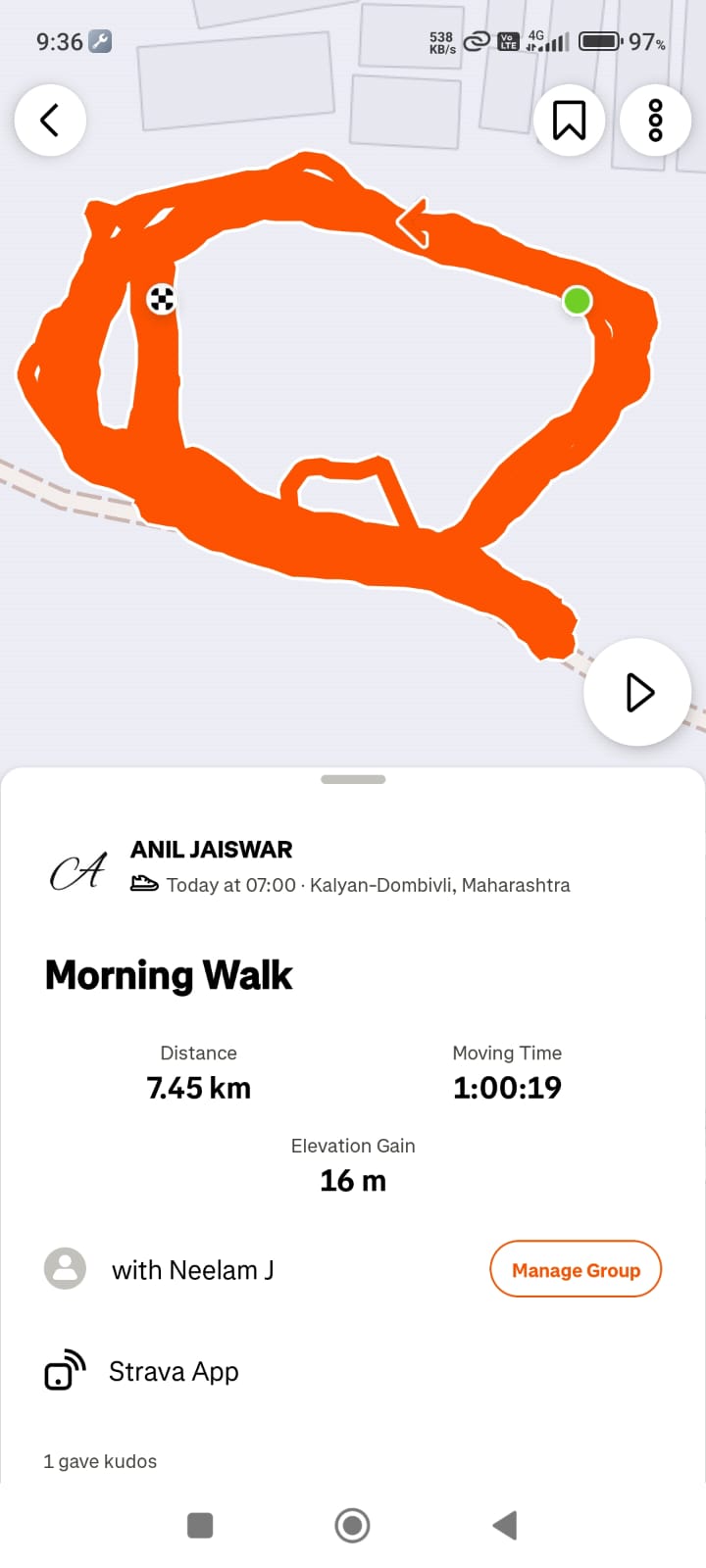Expand the activity details sheet handle
Screen dimensions: 706x1568
(x=353, y=779)
